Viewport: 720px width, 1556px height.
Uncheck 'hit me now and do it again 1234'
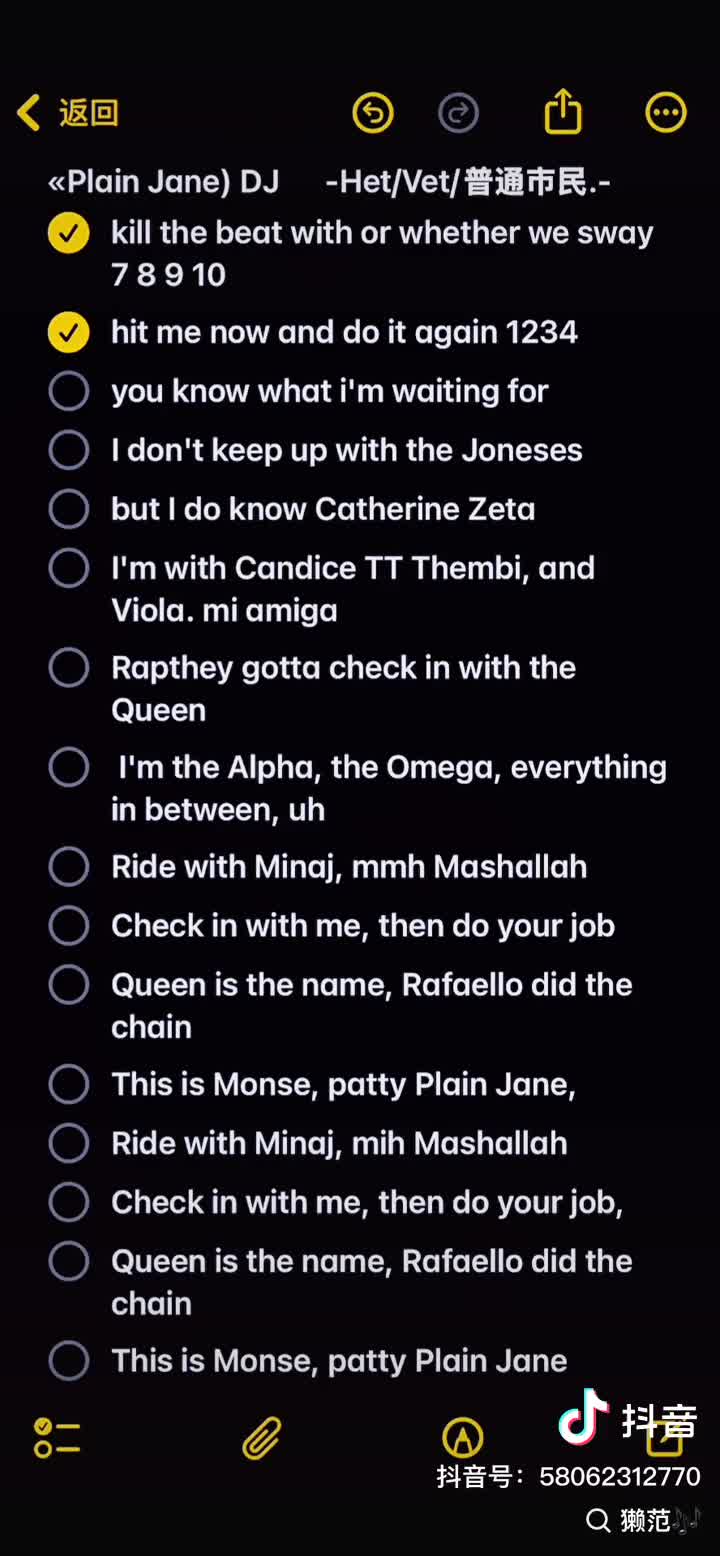click(69, 332)
